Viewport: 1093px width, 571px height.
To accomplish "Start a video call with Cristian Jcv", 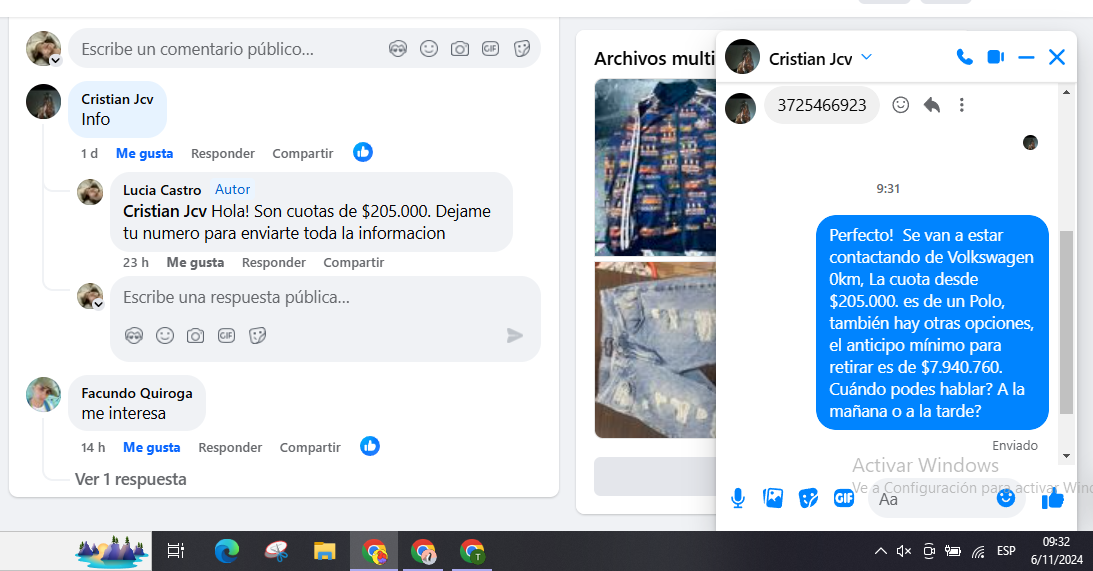I will tap(995, 57).
